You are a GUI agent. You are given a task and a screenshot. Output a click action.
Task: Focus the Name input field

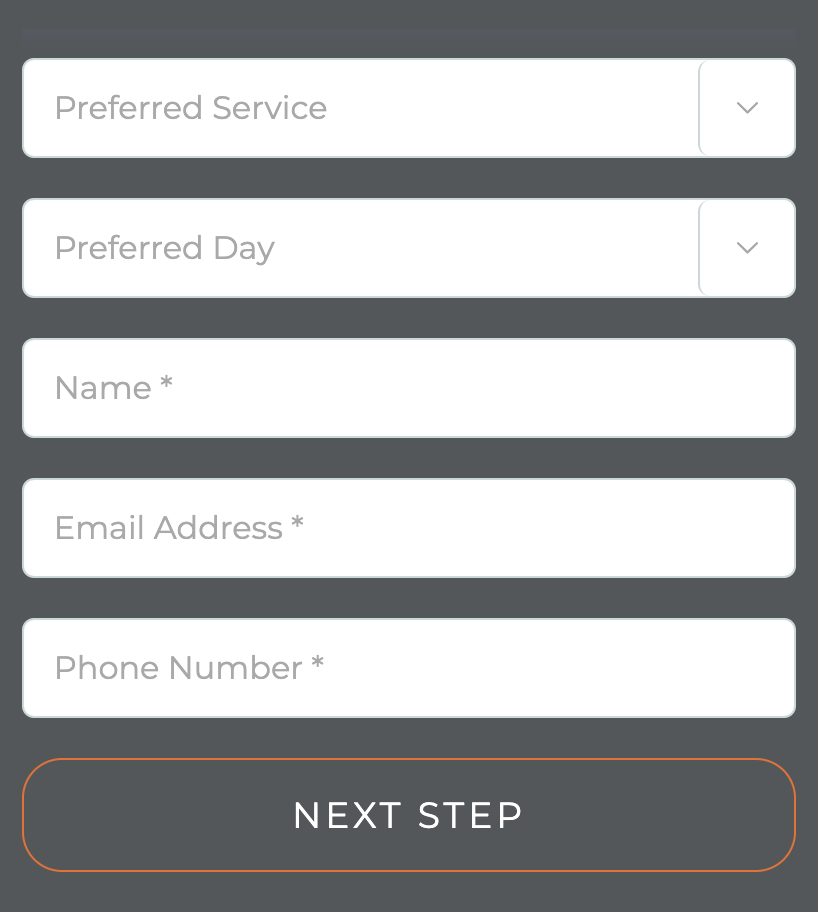(408, 388)
